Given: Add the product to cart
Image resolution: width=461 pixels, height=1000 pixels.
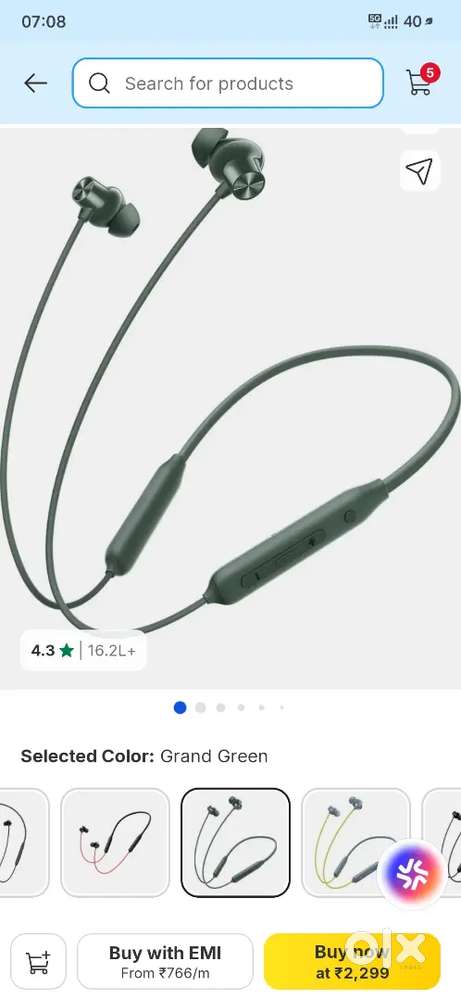Looking at the screenshot, I should [x=38, y=961].
